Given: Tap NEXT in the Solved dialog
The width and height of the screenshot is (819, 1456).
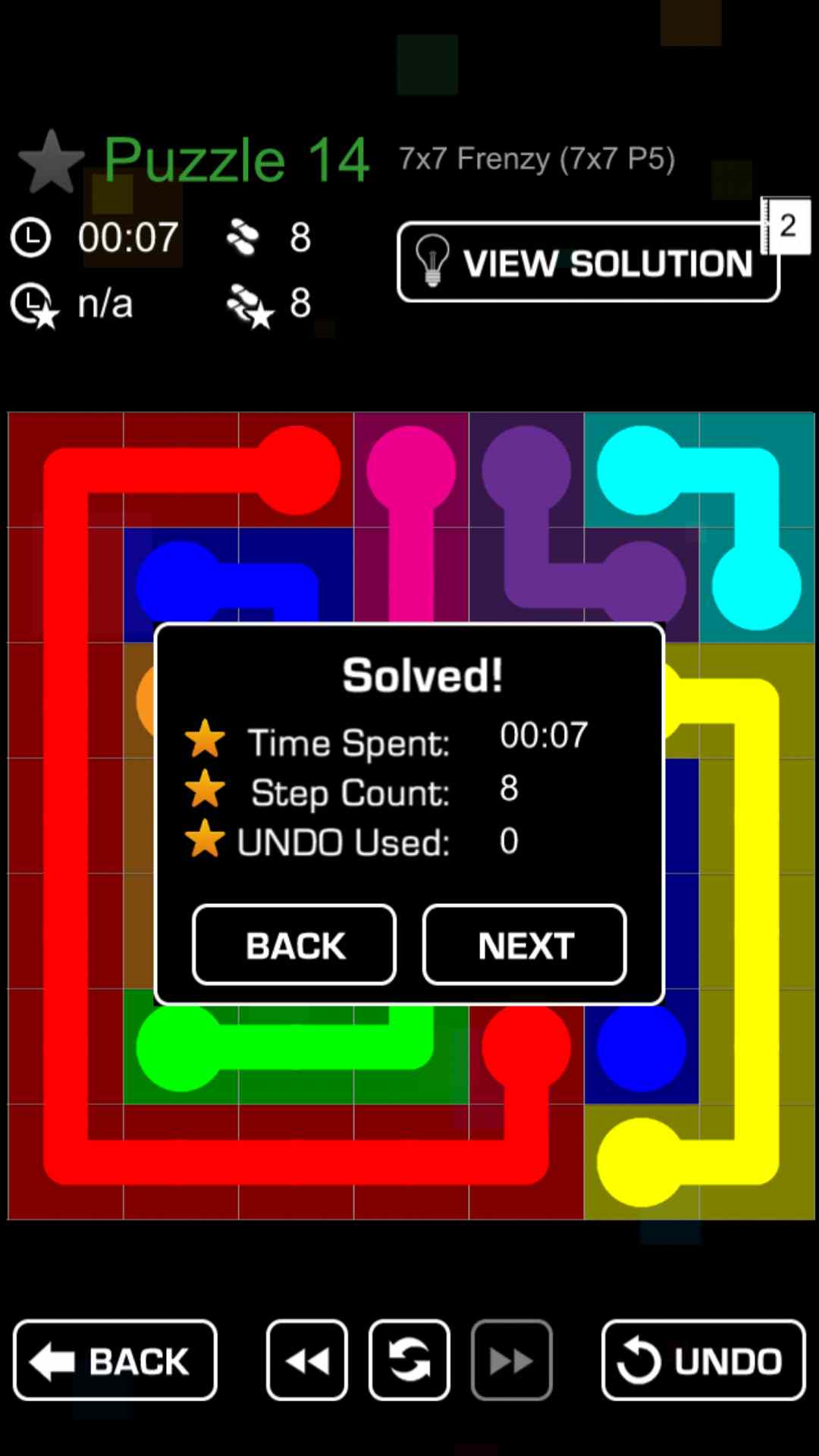Looking at the screenshot, I should click(525, 945).
